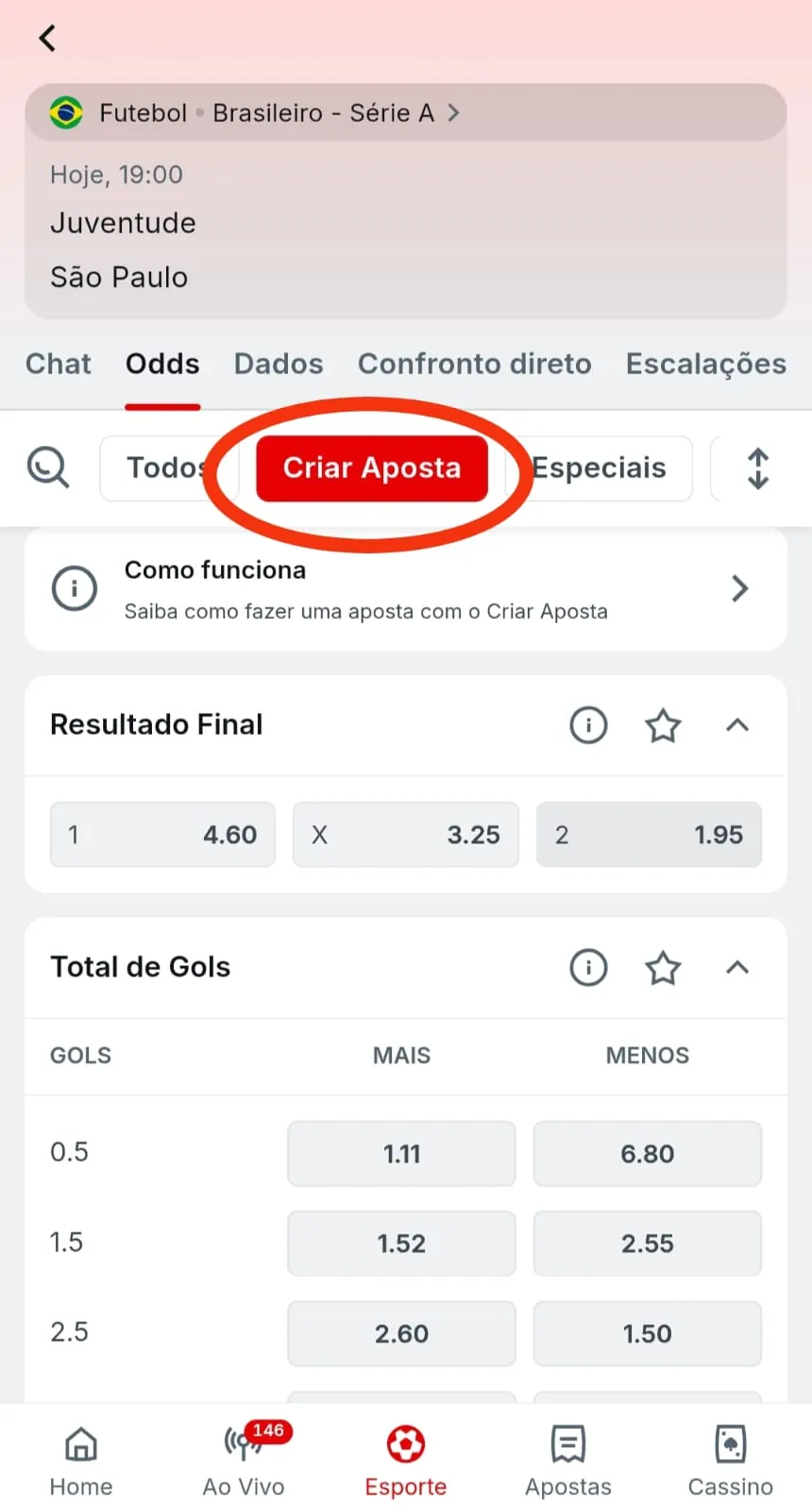The width and height of the screenshot is (812, 1511).
Task: Collapse the Total de Gols section
Action: point(737,967)
